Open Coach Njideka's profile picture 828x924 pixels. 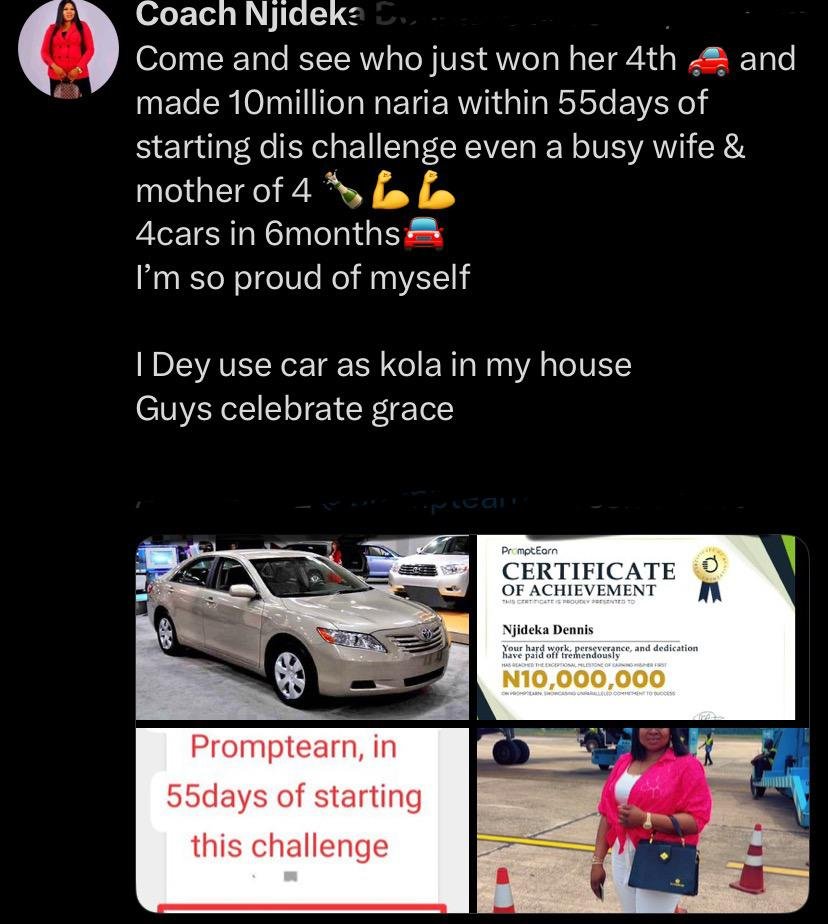tap(68, 49)
